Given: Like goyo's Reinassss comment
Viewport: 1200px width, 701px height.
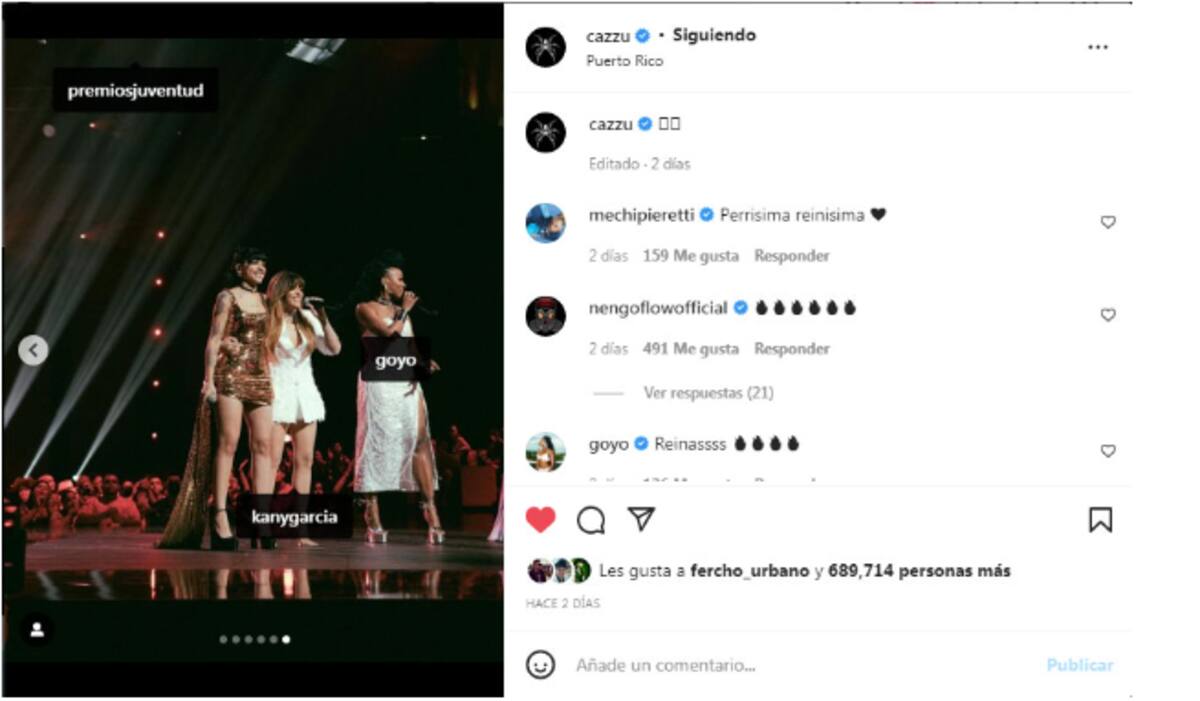Looking at the screenshot, I should pyautogui.click(x=1107, y=451).
